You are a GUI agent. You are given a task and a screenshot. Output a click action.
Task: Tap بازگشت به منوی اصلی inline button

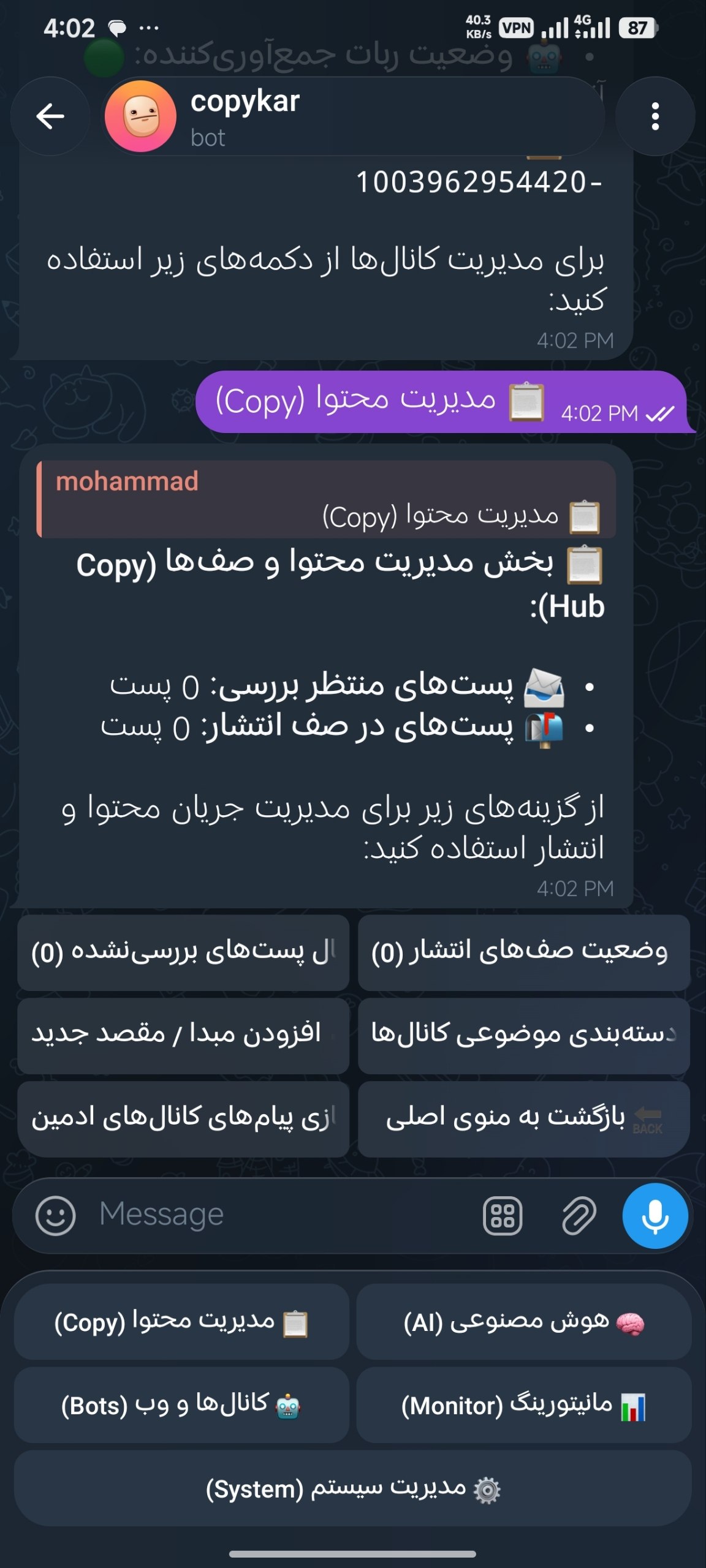524,1118
